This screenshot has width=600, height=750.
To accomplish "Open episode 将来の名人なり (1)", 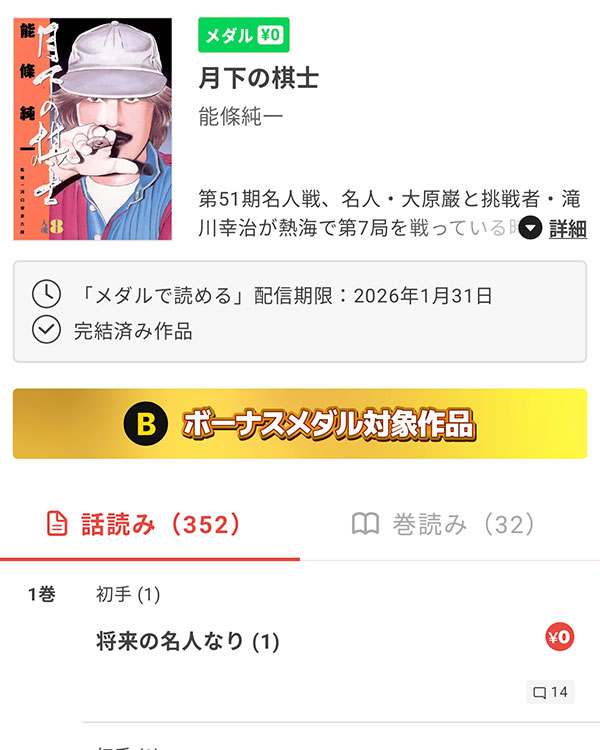I will [x=188, y=642].
